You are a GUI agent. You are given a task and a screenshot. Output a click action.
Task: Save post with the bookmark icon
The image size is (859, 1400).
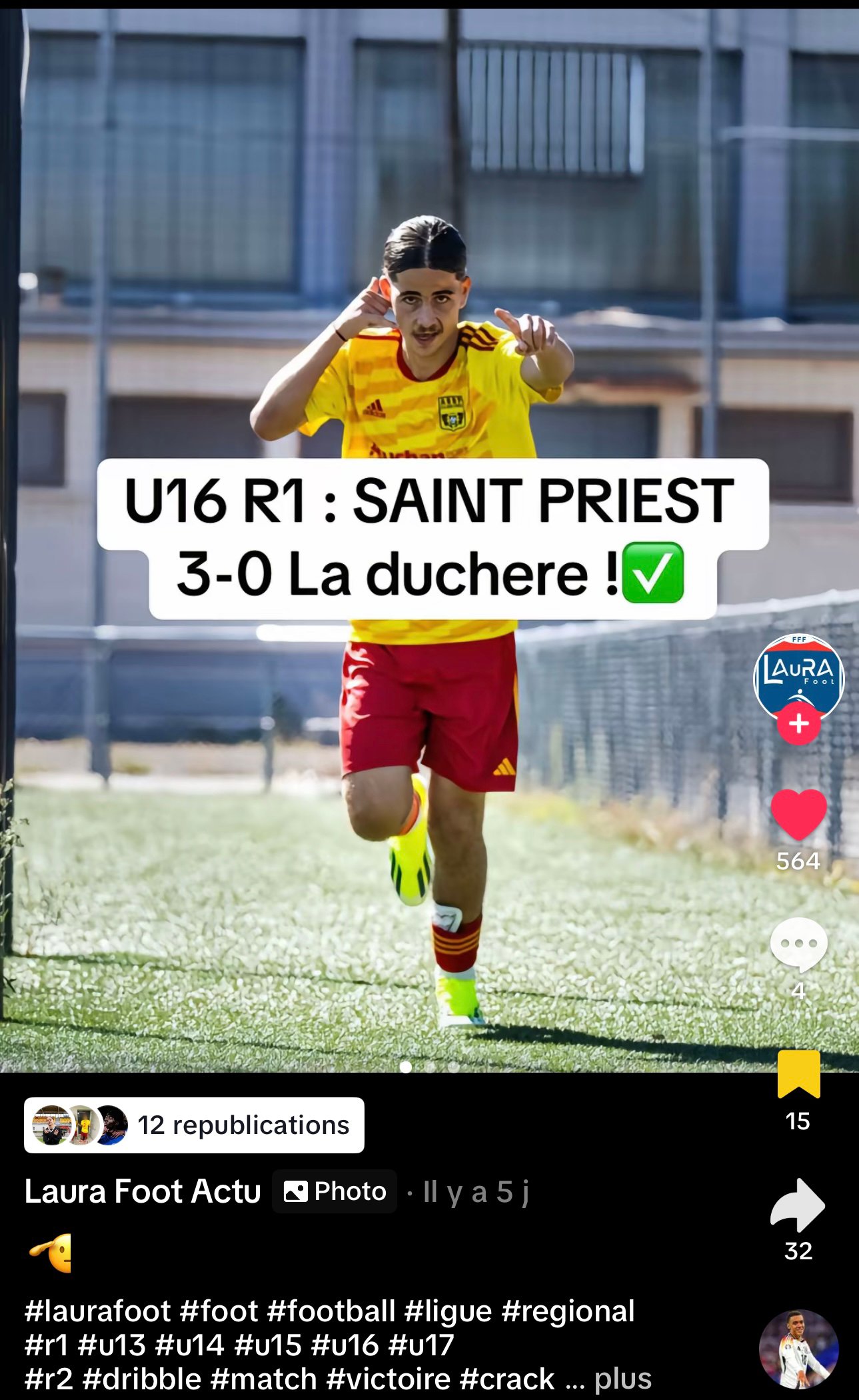tap(798, 1074)
